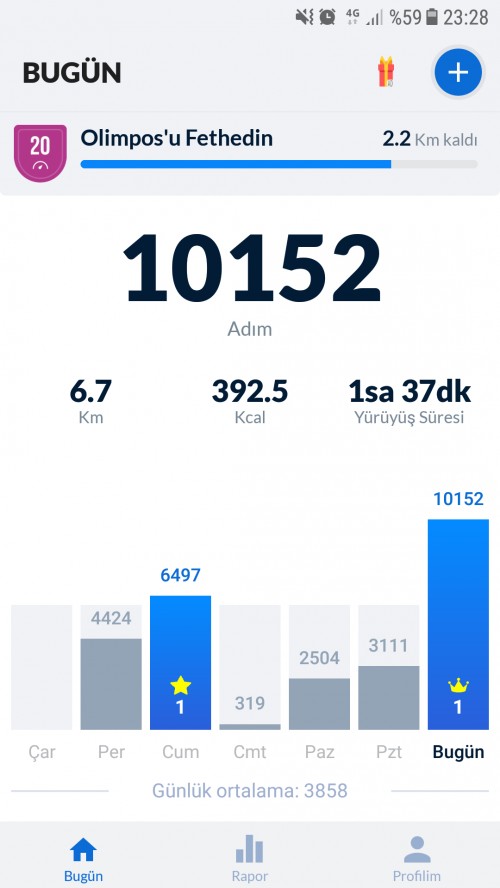500x888 pixels.
Task: Tap the blue plus button
Action: coord(458,72)
